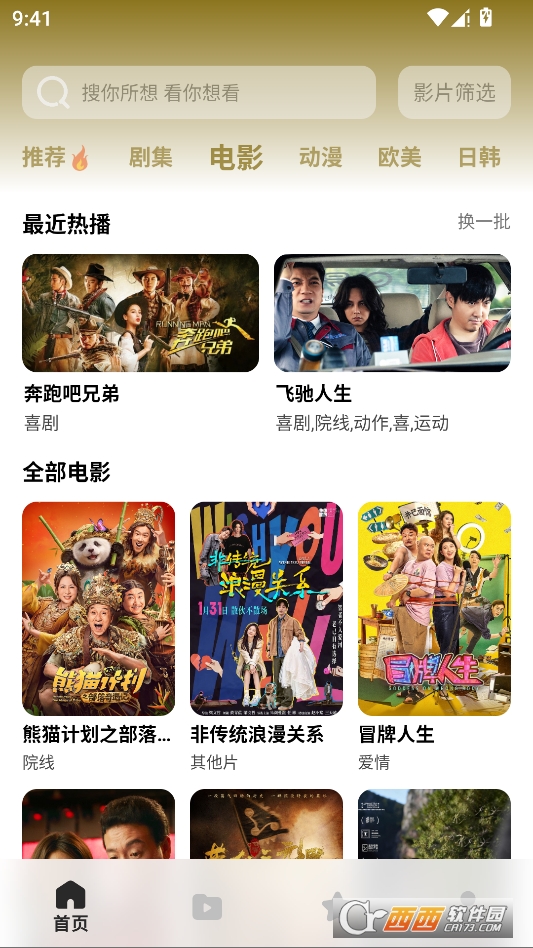Select the 冒牌人生 movie poster
Image resolution: width=533 pixels, height=948 pixels.
434,609
